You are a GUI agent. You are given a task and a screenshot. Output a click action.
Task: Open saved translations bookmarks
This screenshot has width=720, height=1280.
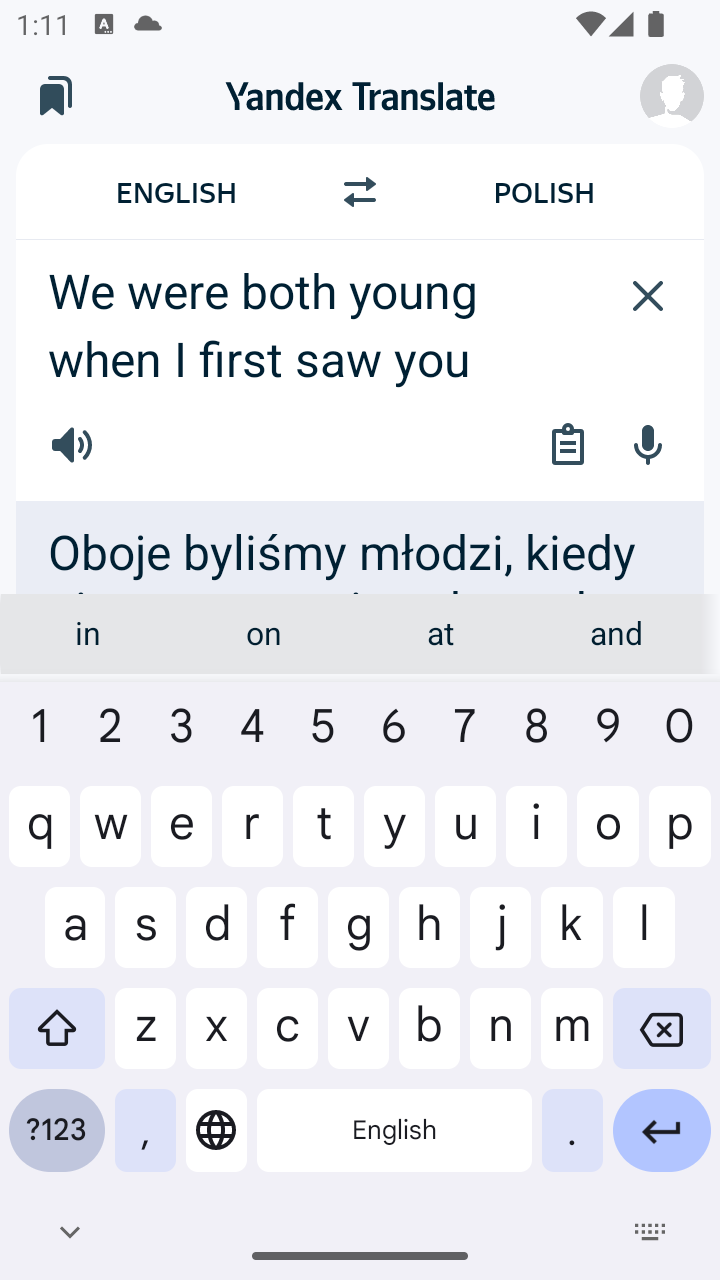point(56,96)
